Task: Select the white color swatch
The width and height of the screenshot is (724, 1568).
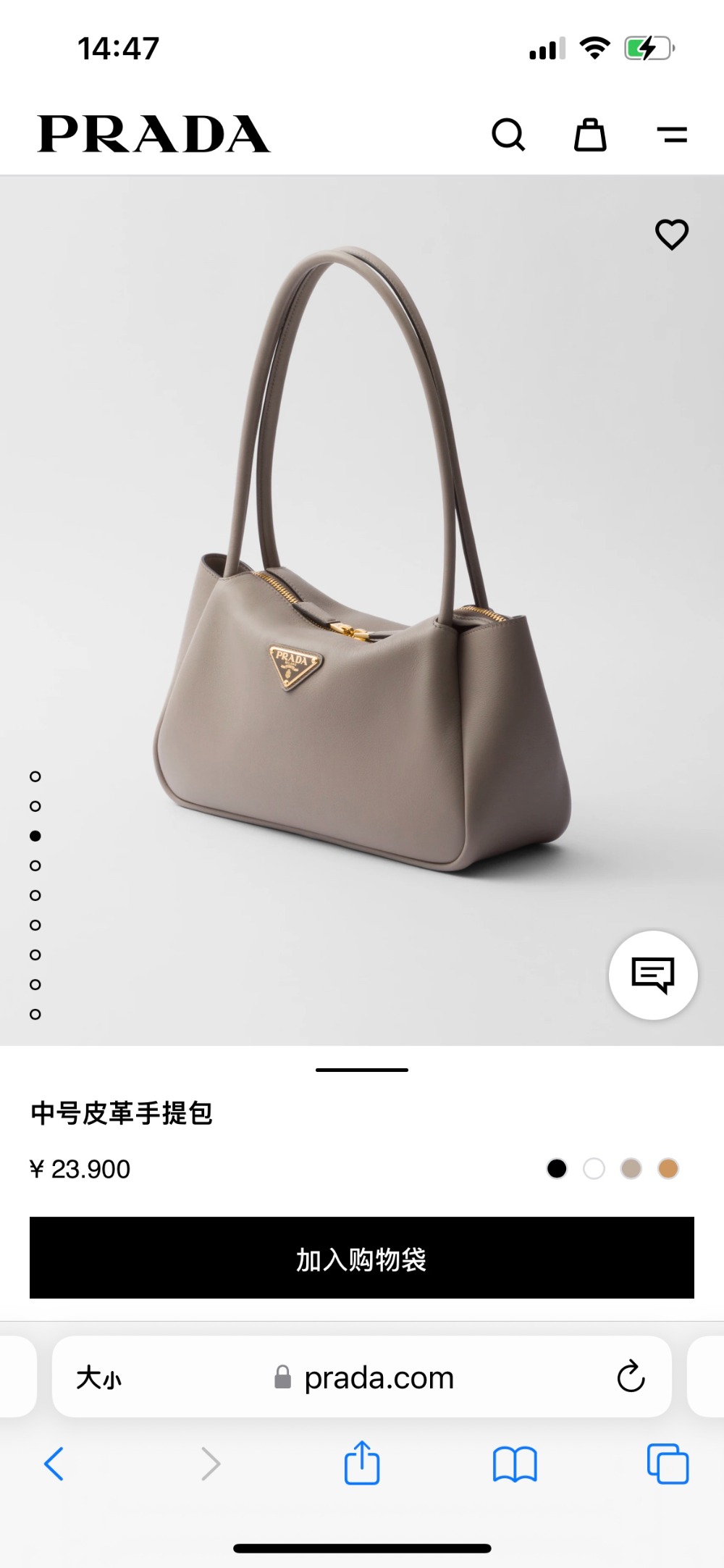Action: [x=594, y=1168]
